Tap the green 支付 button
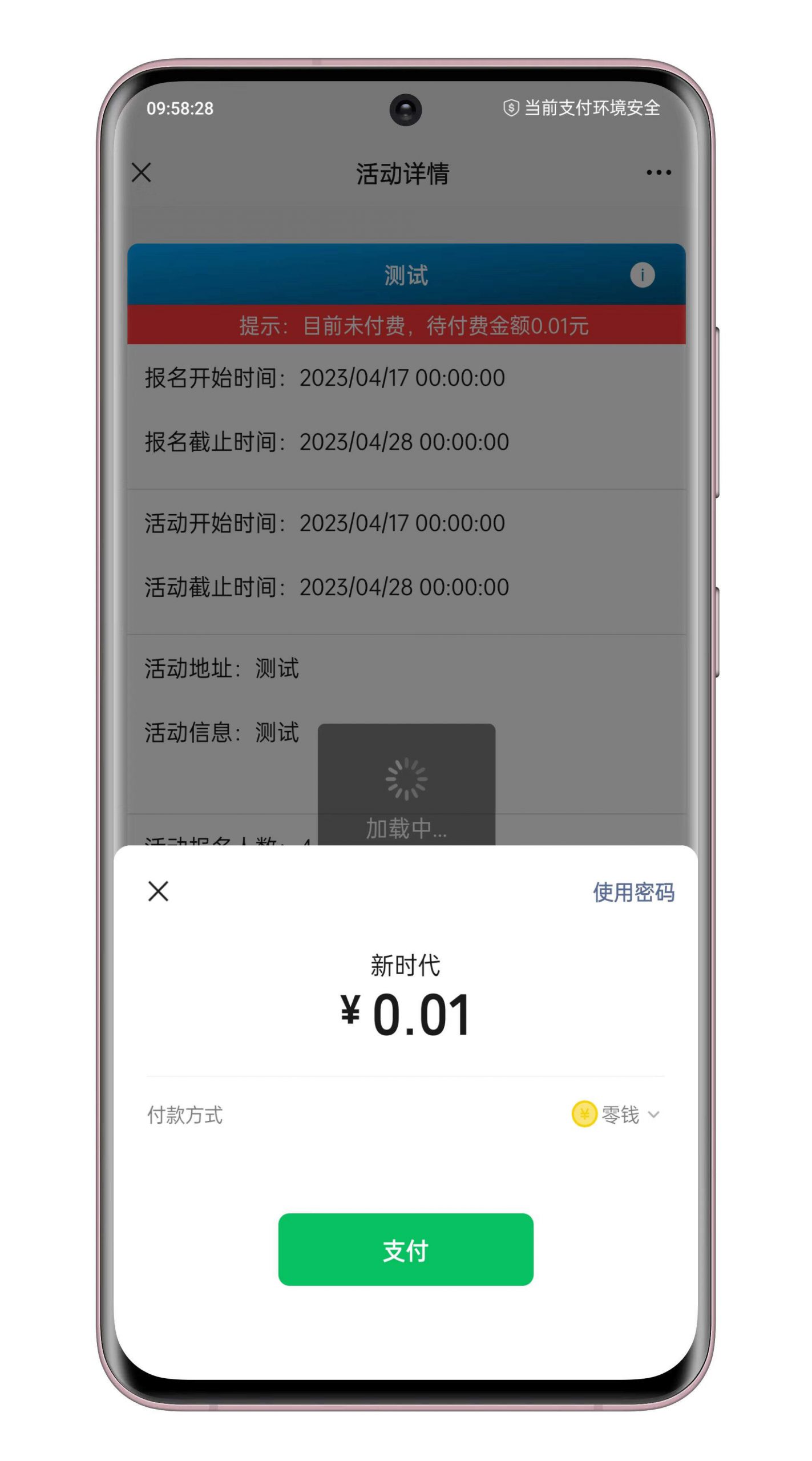The image size is (812, 1461). click(x=406, y=1249)
